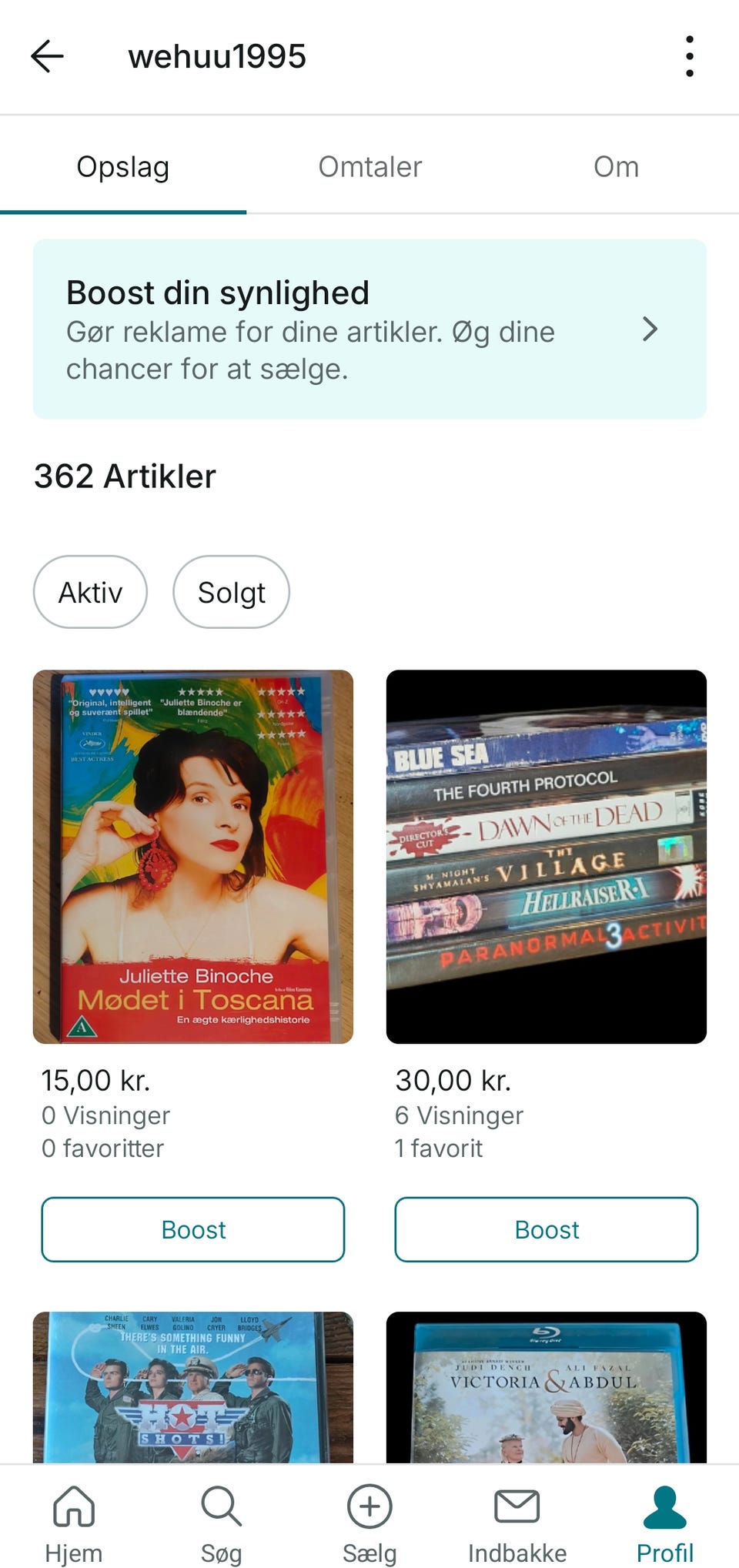Image resolution: width=739 pixels, height=1568 pixels.
Task: Toggle the Aktiv filter chip
Action: point(89,592)
